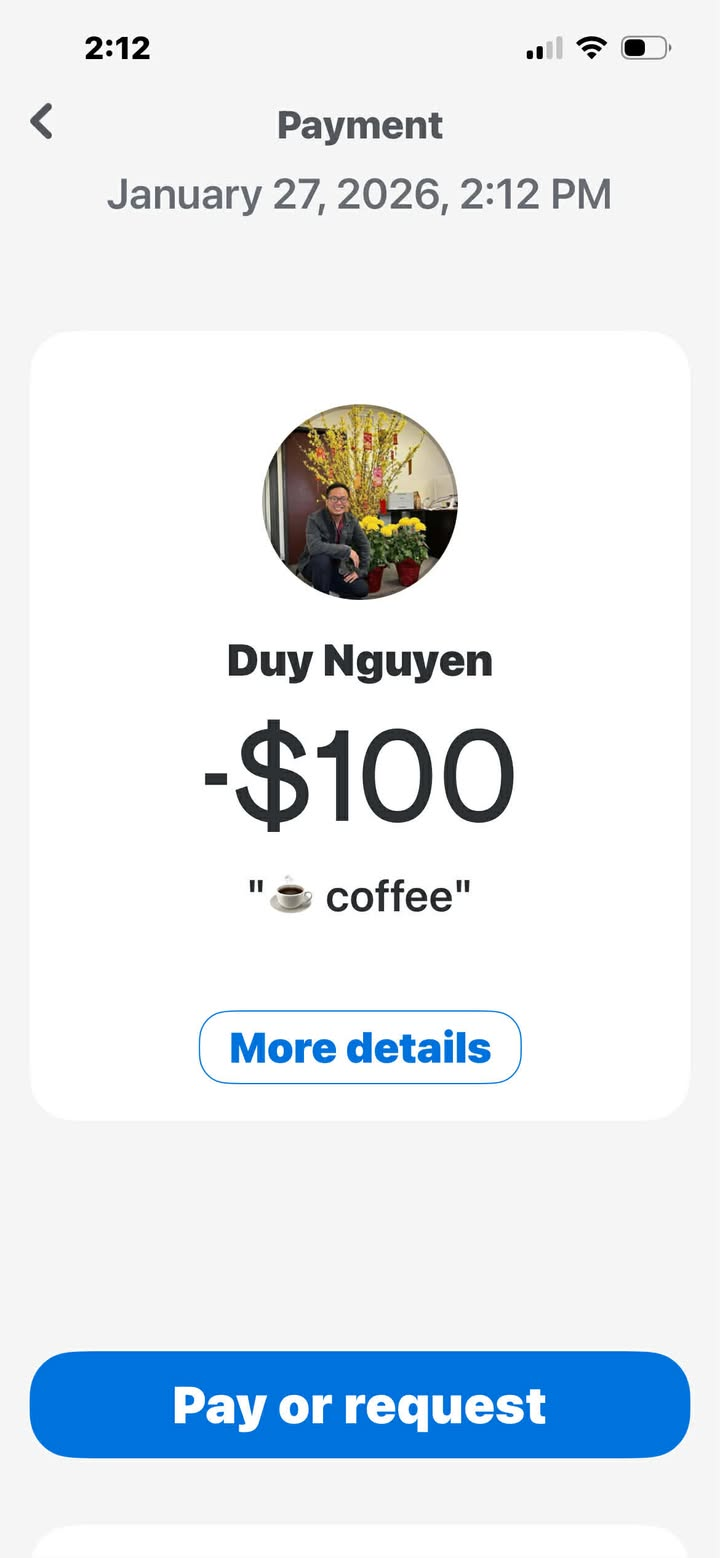Go back from the Payment screen
Image resolution: width=720 pixels, height=1558 pixels.
[x=41, y=122]
